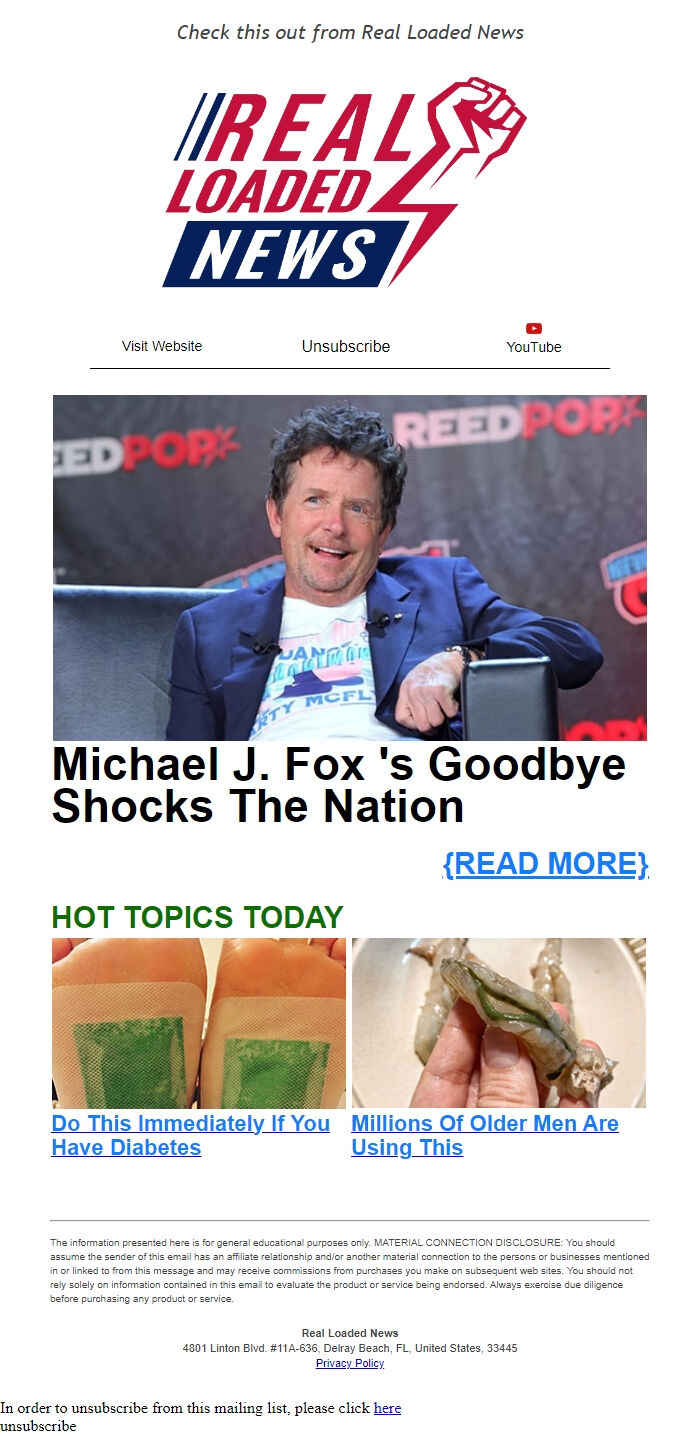Open the Visit Website link
700x1436 pixels.
(x=162, y=346)
